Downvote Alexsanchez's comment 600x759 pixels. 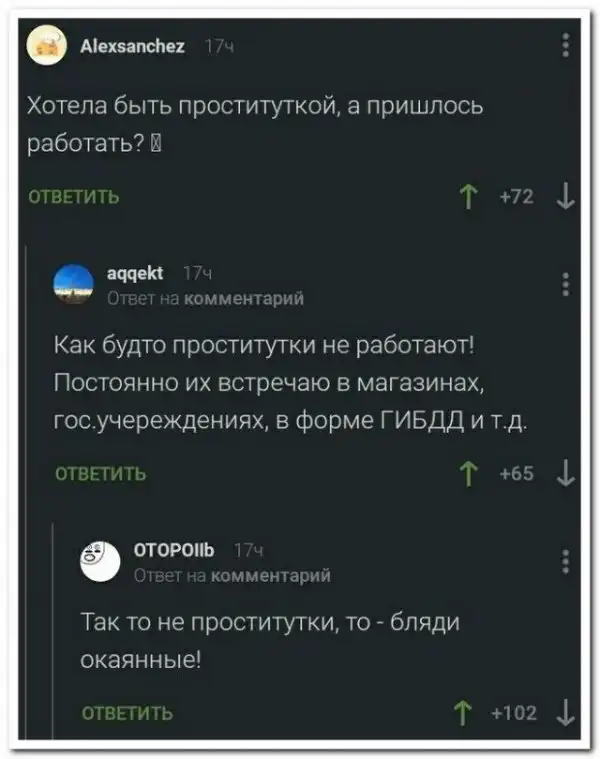tap(566, 197)
